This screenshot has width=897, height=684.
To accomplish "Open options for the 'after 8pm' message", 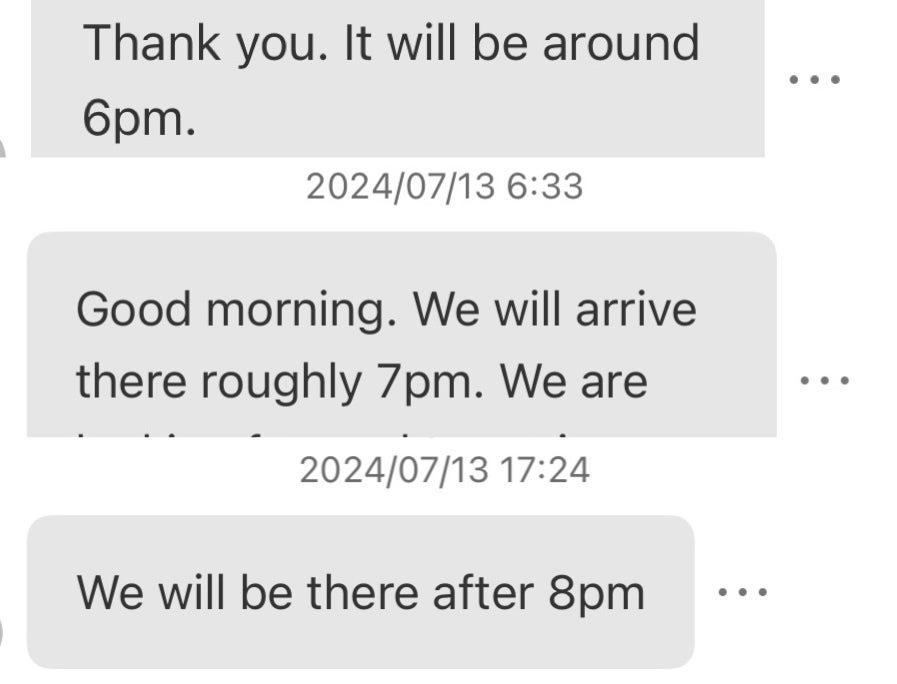I will pos(743,592).
